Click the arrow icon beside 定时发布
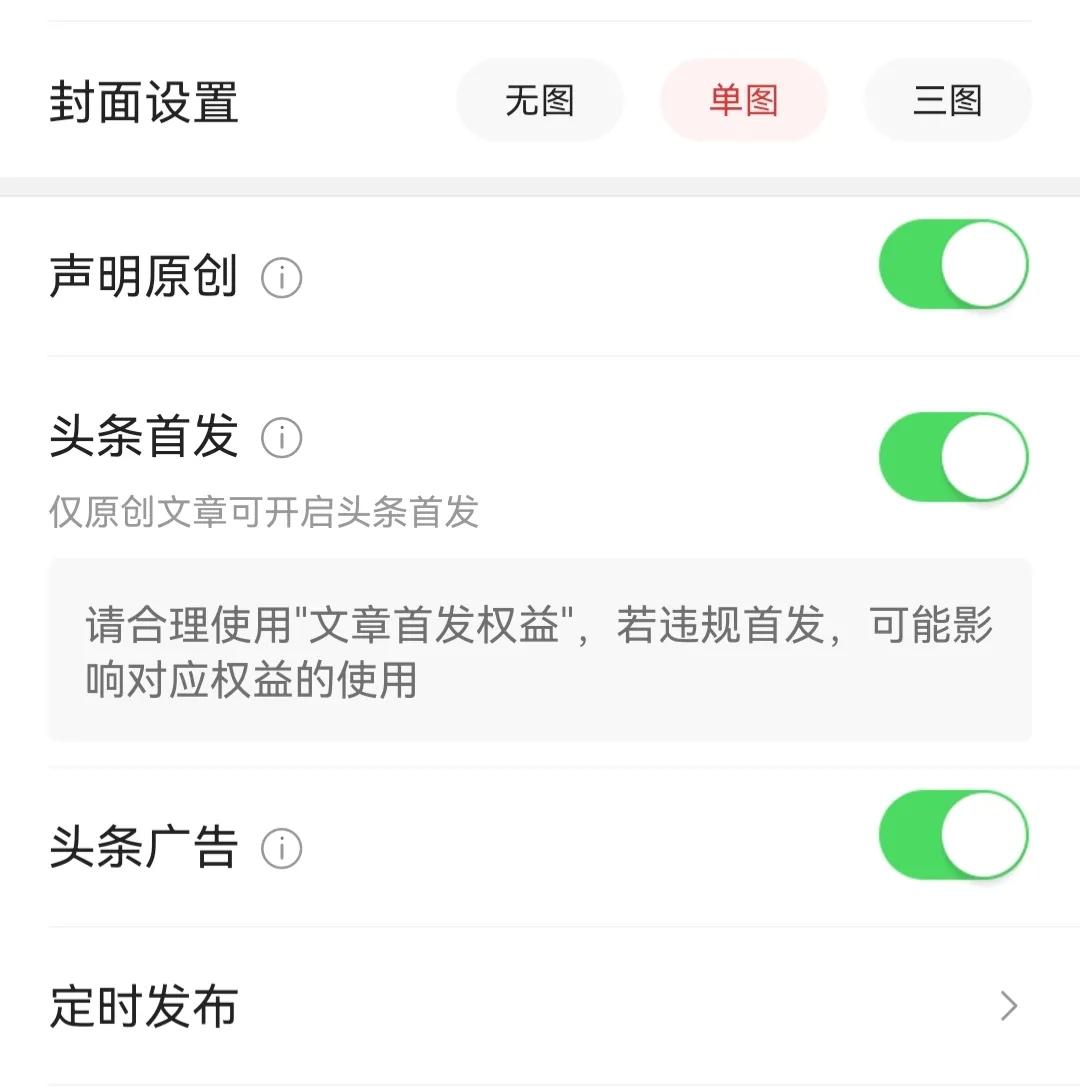 (1008, 1006)
